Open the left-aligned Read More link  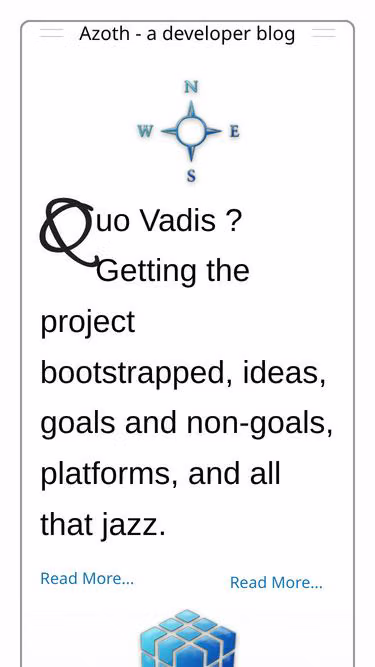(87, 579)
